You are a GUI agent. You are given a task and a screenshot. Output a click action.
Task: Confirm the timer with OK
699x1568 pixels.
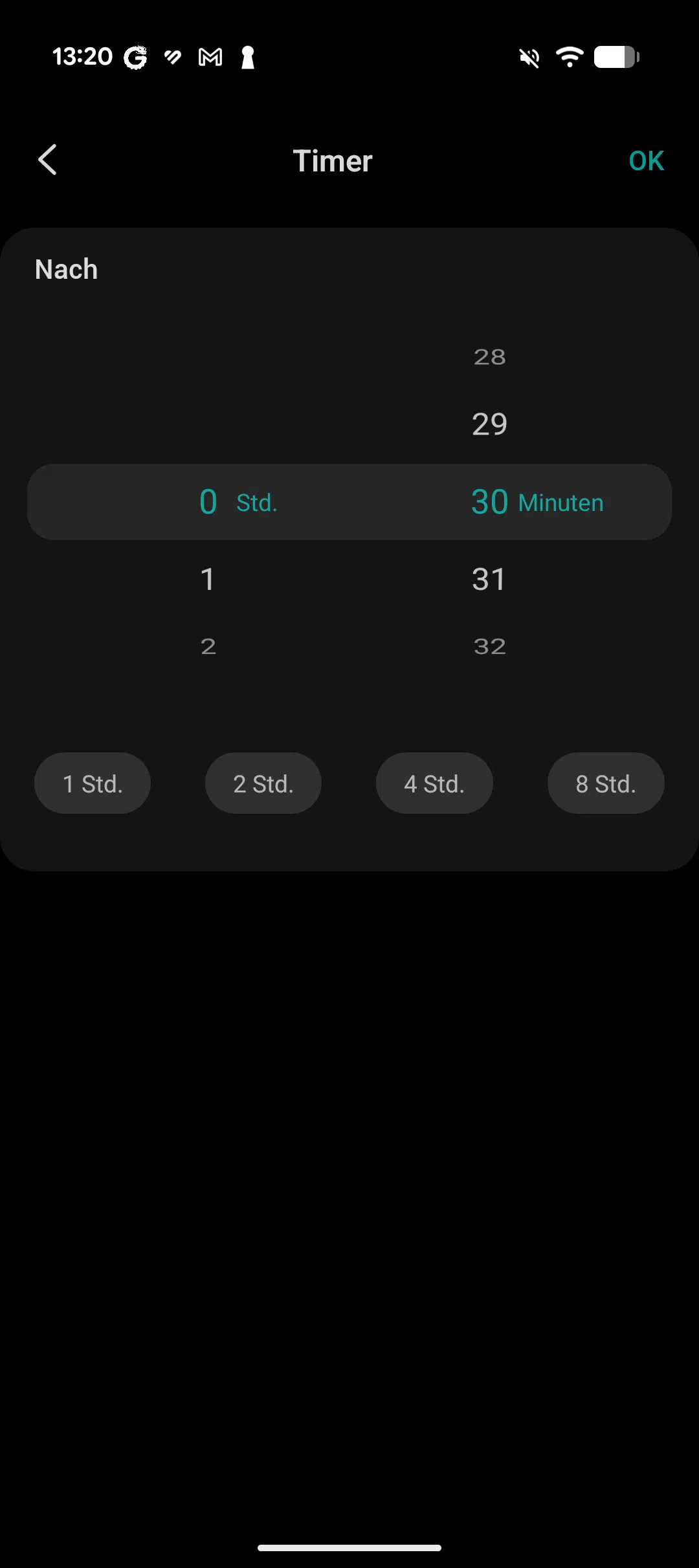[x=646, y=161]
